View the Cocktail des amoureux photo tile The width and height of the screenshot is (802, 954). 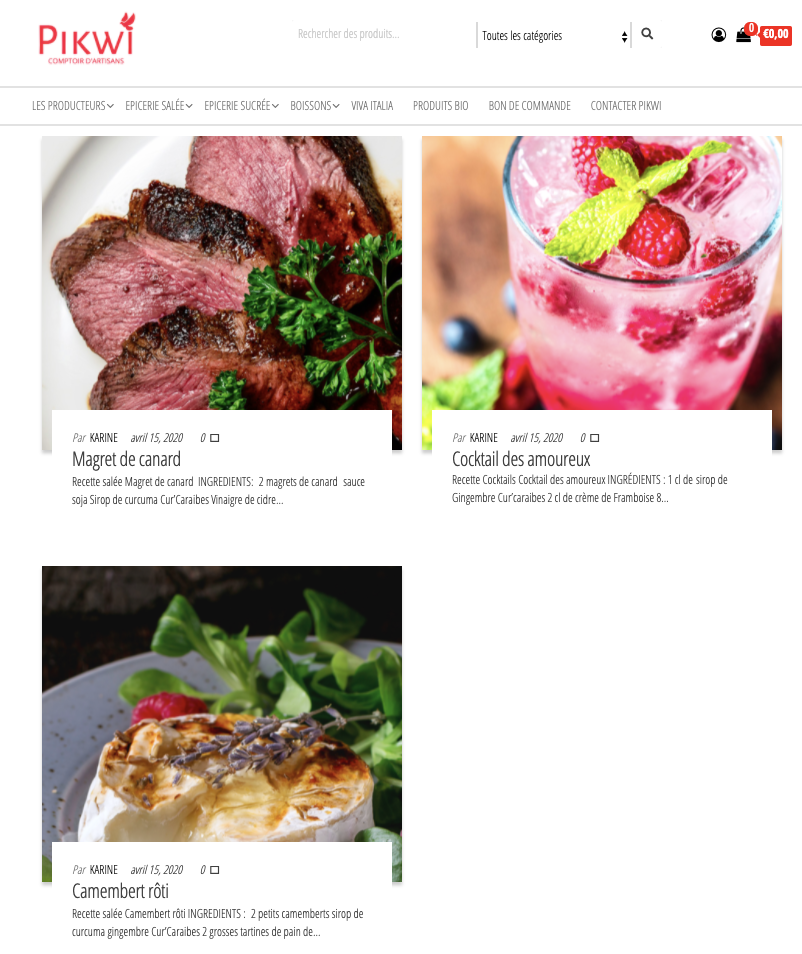pyautogui.click(x=601, y=270)
